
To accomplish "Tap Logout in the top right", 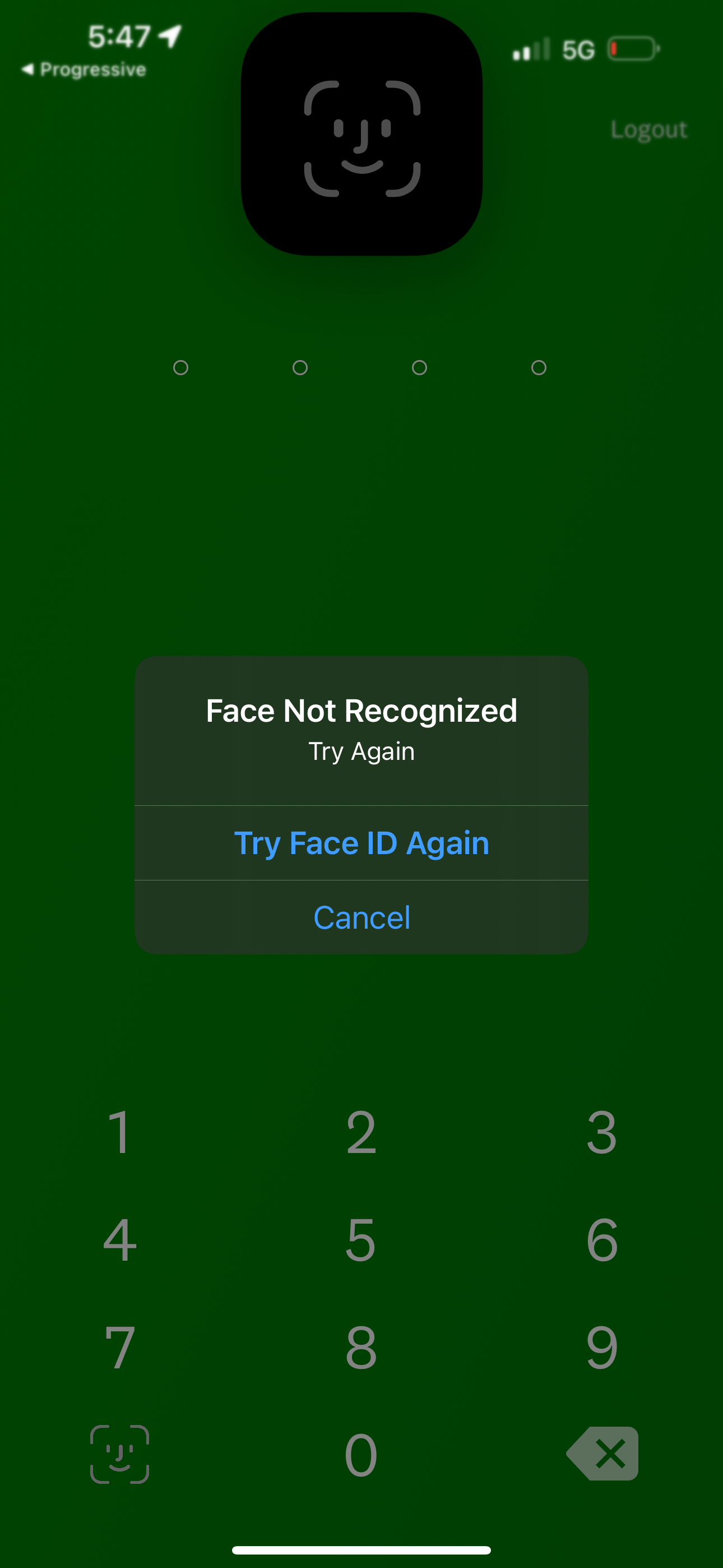I will pyautogui.click(x=649, y=128).
